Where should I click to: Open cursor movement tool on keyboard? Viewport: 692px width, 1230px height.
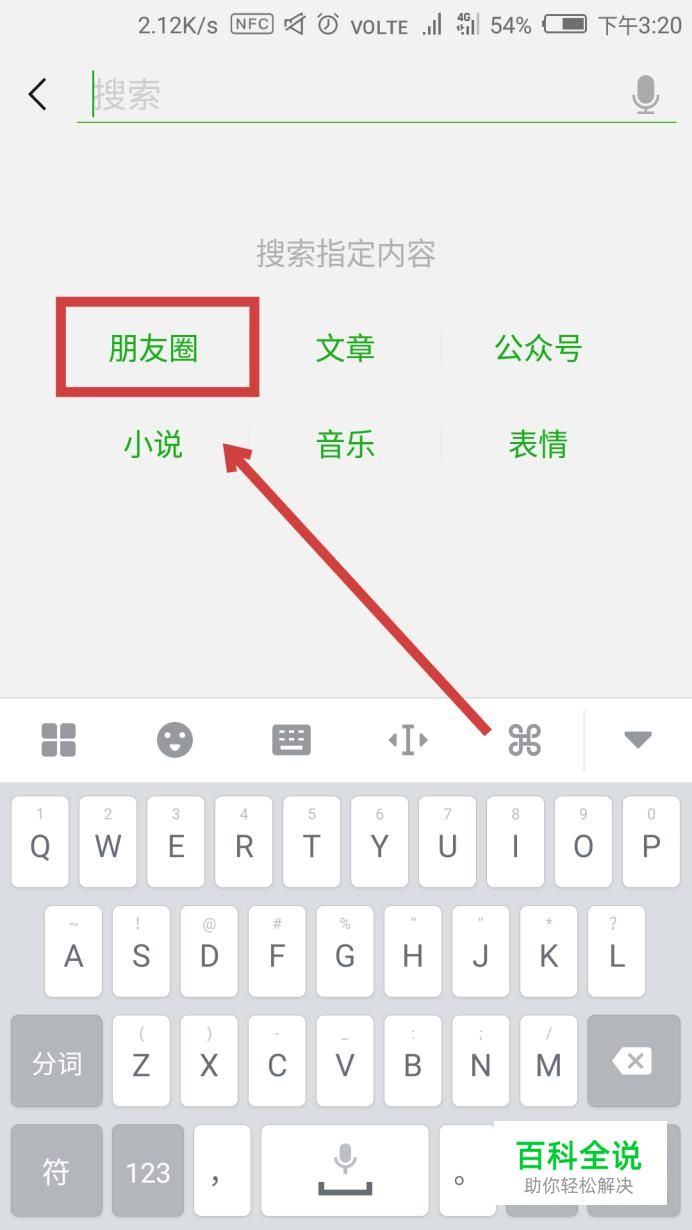click(x=408, y=740)
